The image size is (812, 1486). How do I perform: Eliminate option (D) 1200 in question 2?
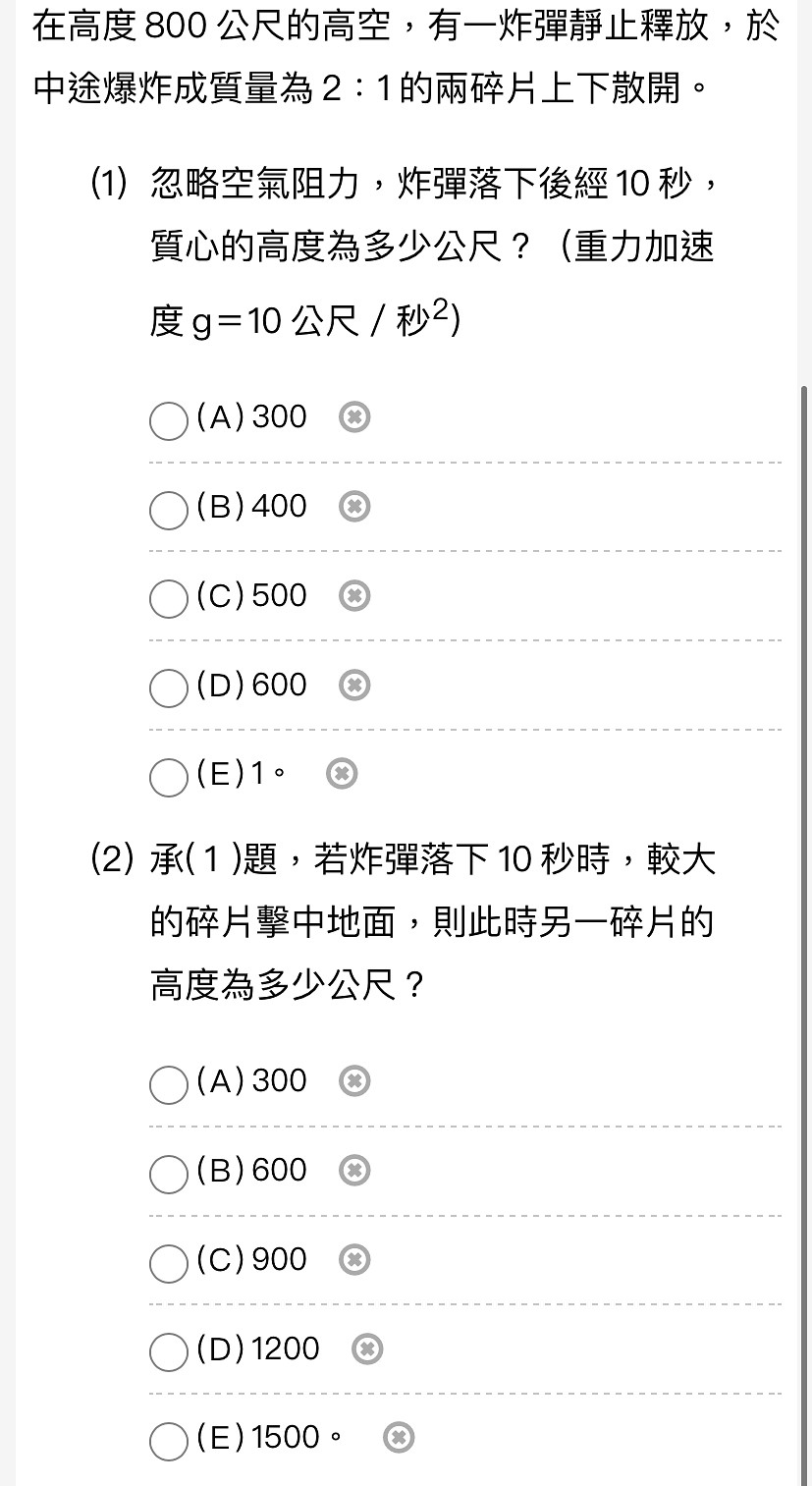point(367,1349)
